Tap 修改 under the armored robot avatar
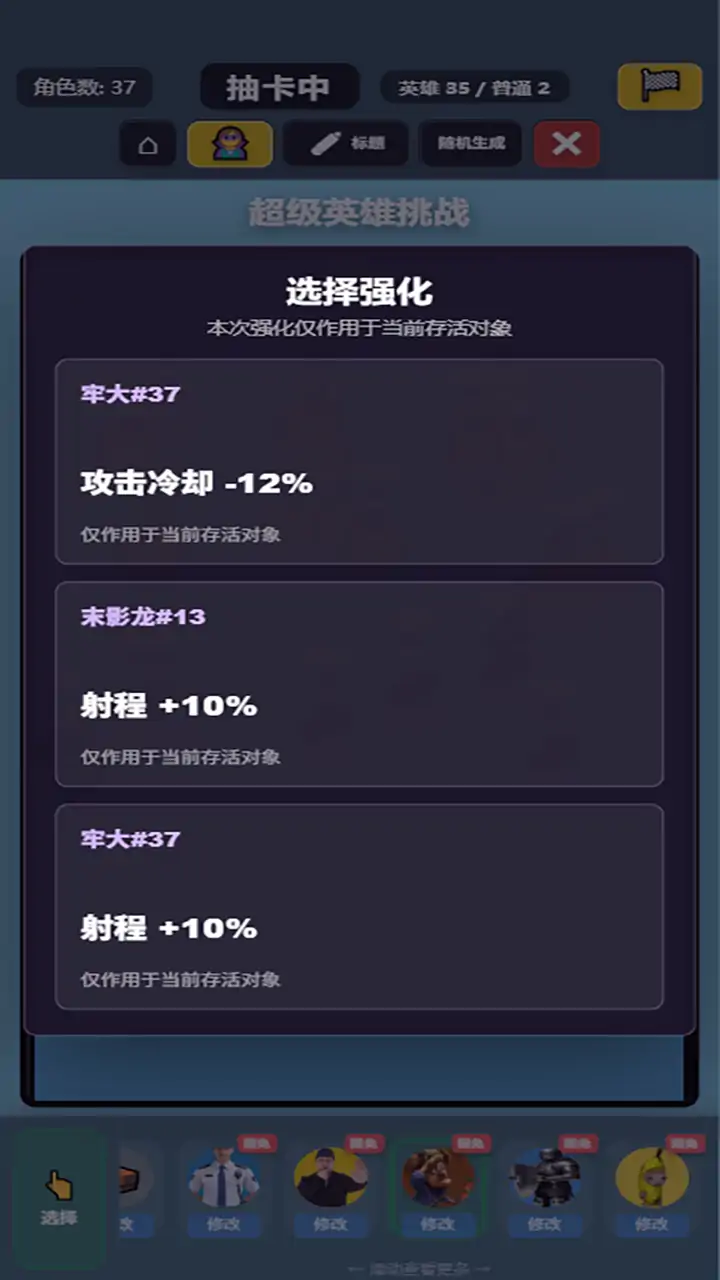 (544, 1224)
